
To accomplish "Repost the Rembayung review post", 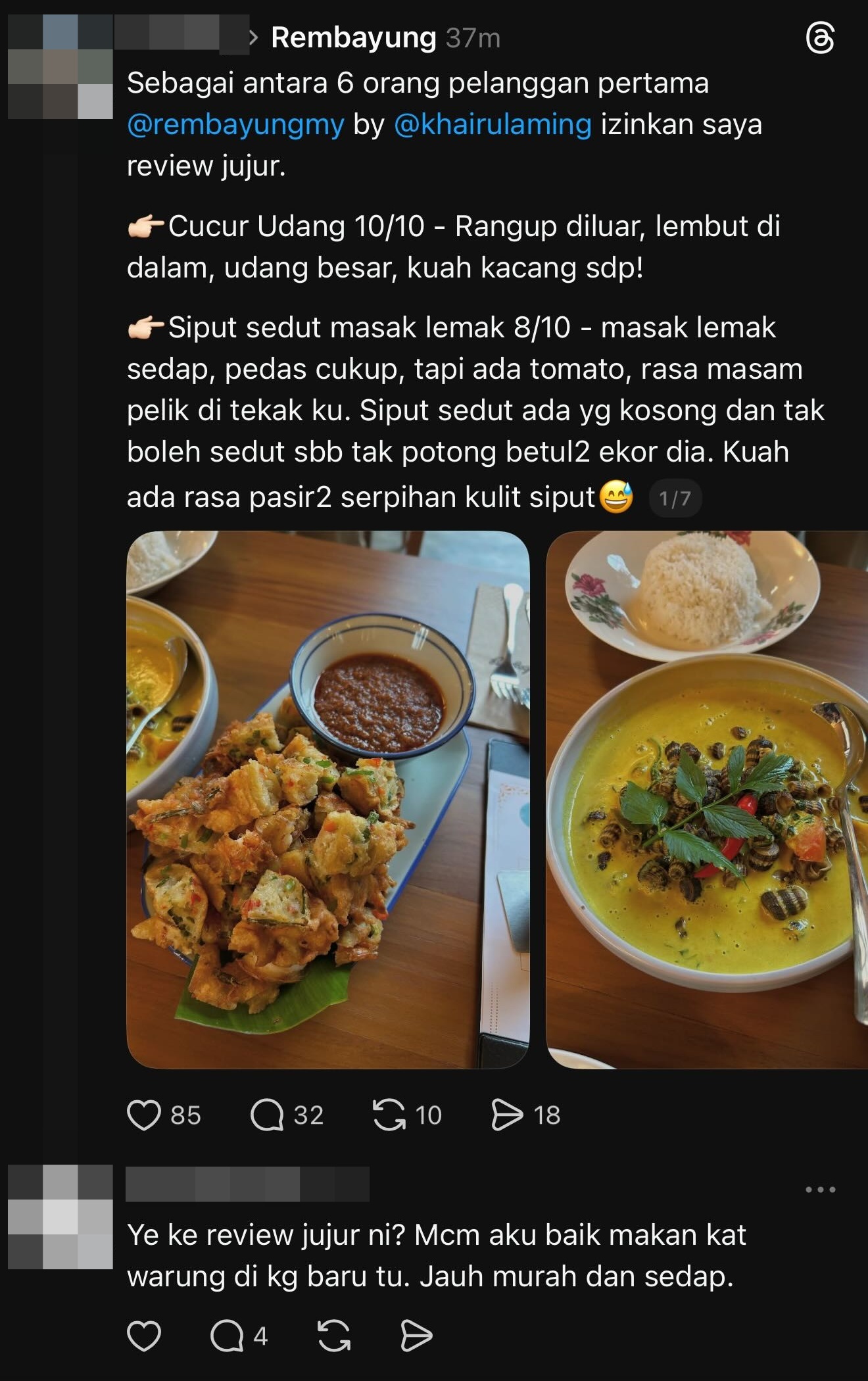I will pos(389,1115).
